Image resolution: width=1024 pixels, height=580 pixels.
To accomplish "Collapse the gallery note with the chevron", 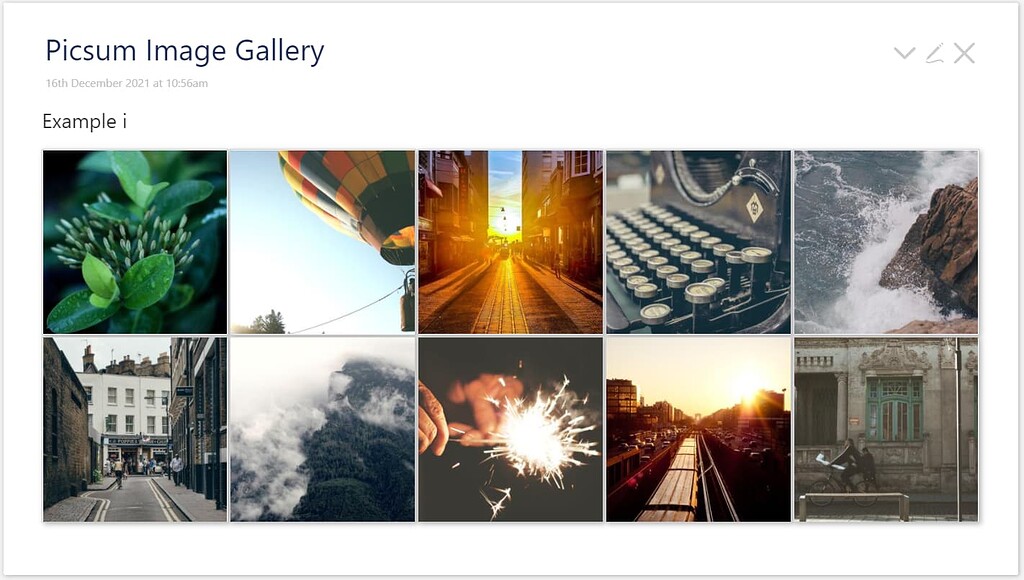I will (904, 53).
